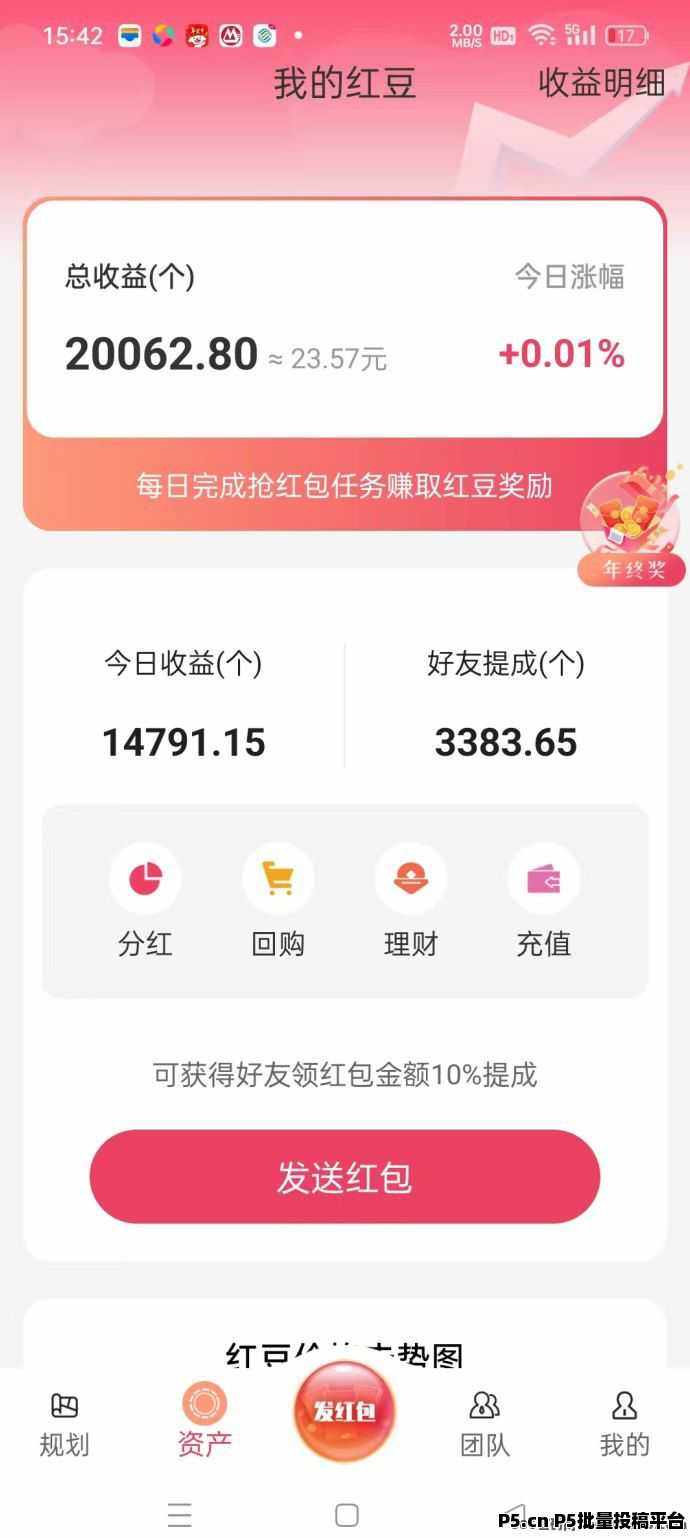Switch to the 团队 tab
690x1538 pixels.
point(485,1425)
